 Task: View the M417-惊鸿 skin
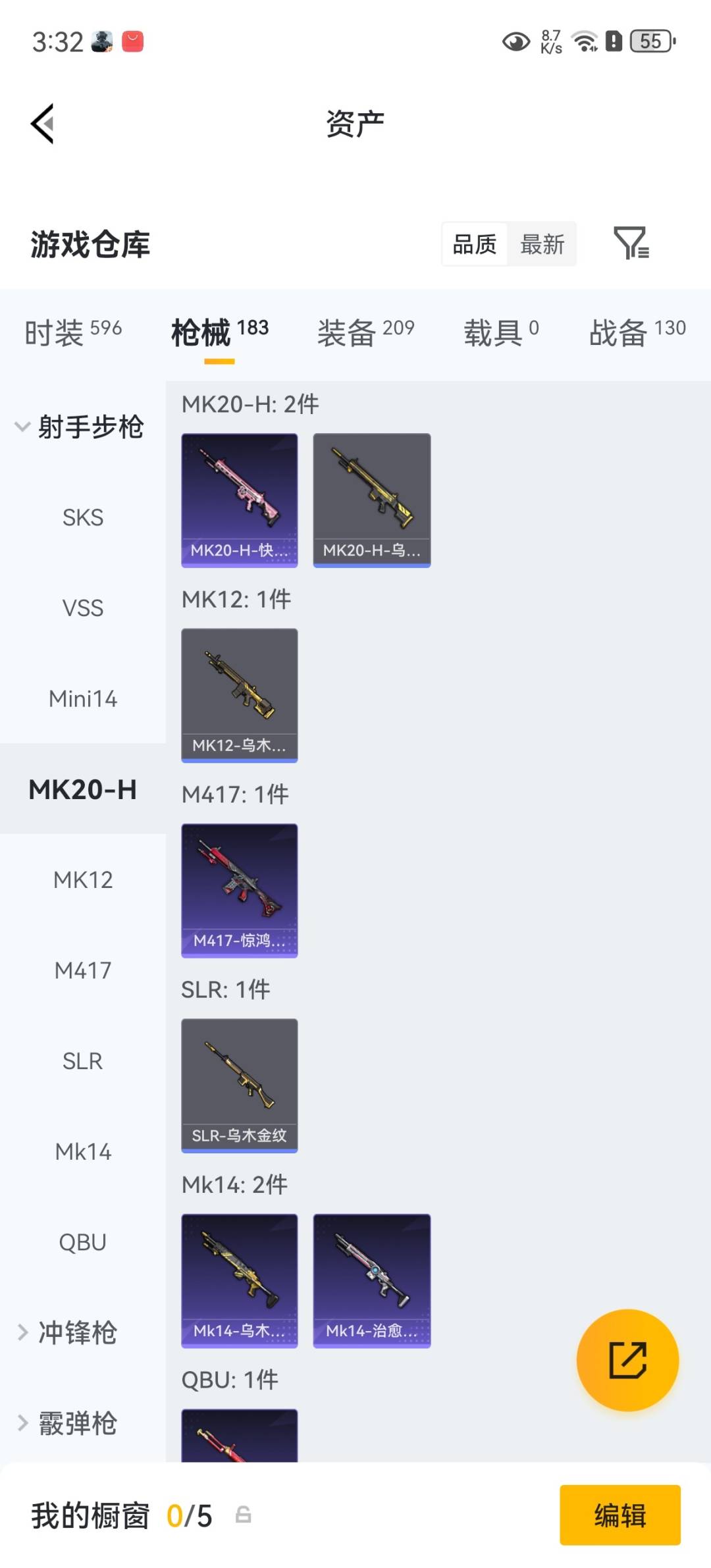240,890
